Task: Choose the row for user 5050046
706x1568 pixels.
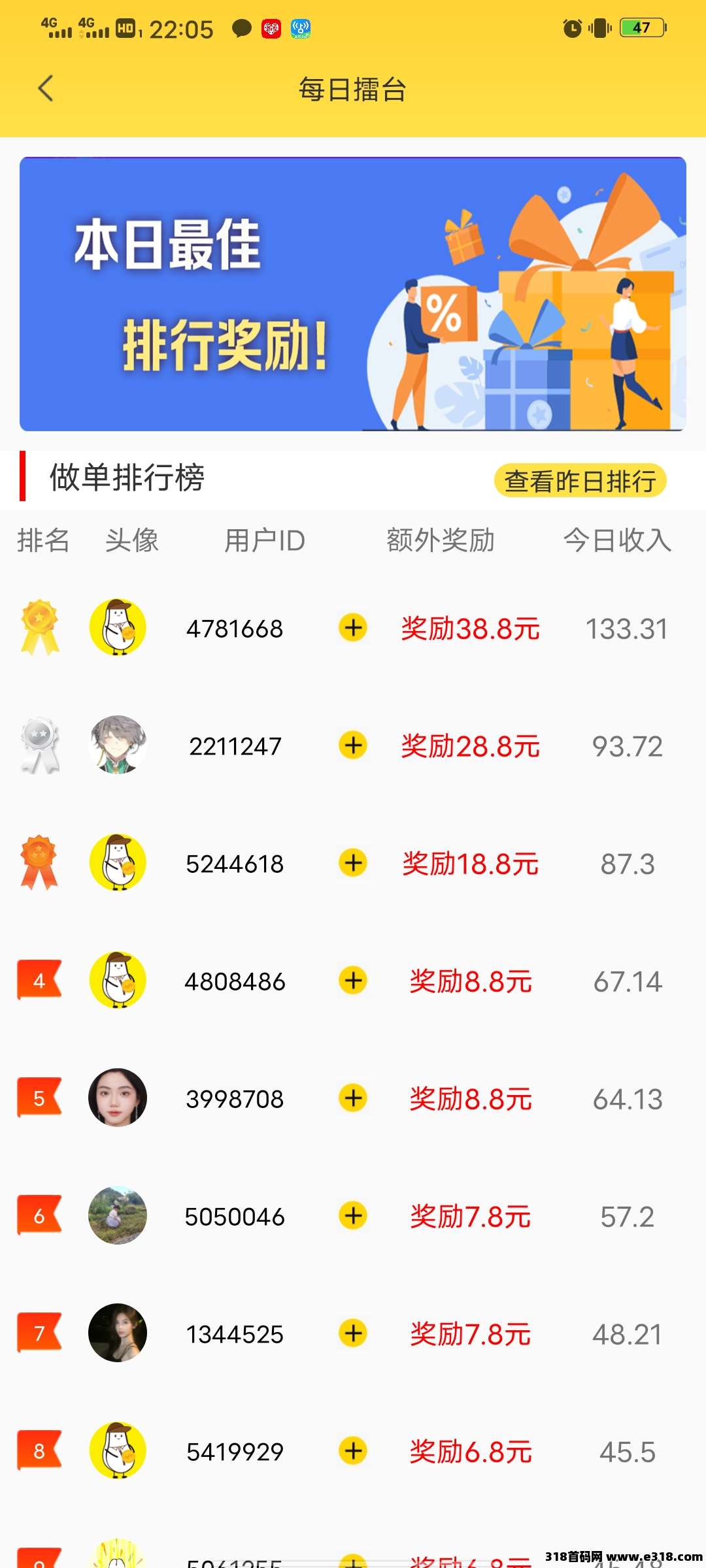Action: pyautogui.click(x=353, y=1216)
